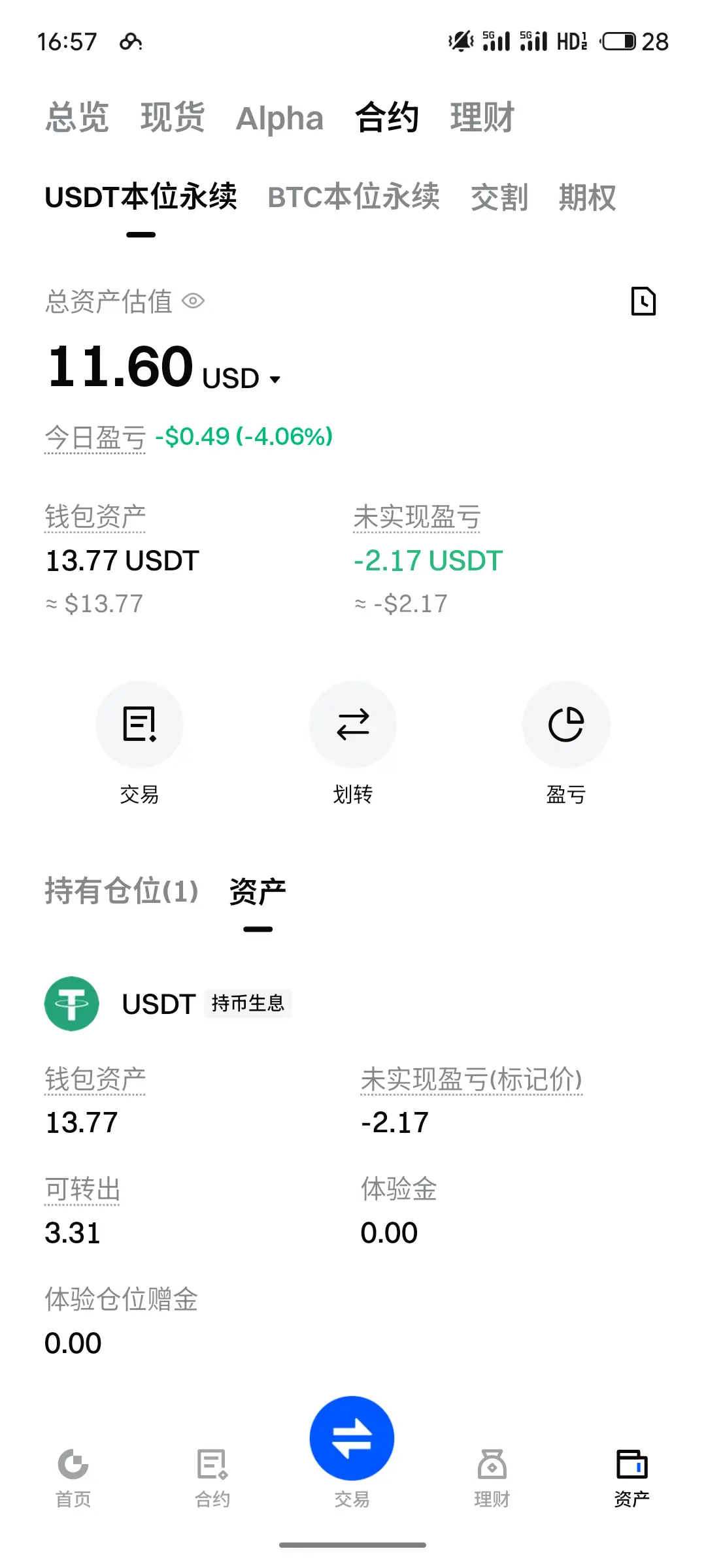The height and width of the screenshot is (1568, 706).
Task: Select the 期权 sub-tab
Action: pyautogui.click(x=587, y=197)
